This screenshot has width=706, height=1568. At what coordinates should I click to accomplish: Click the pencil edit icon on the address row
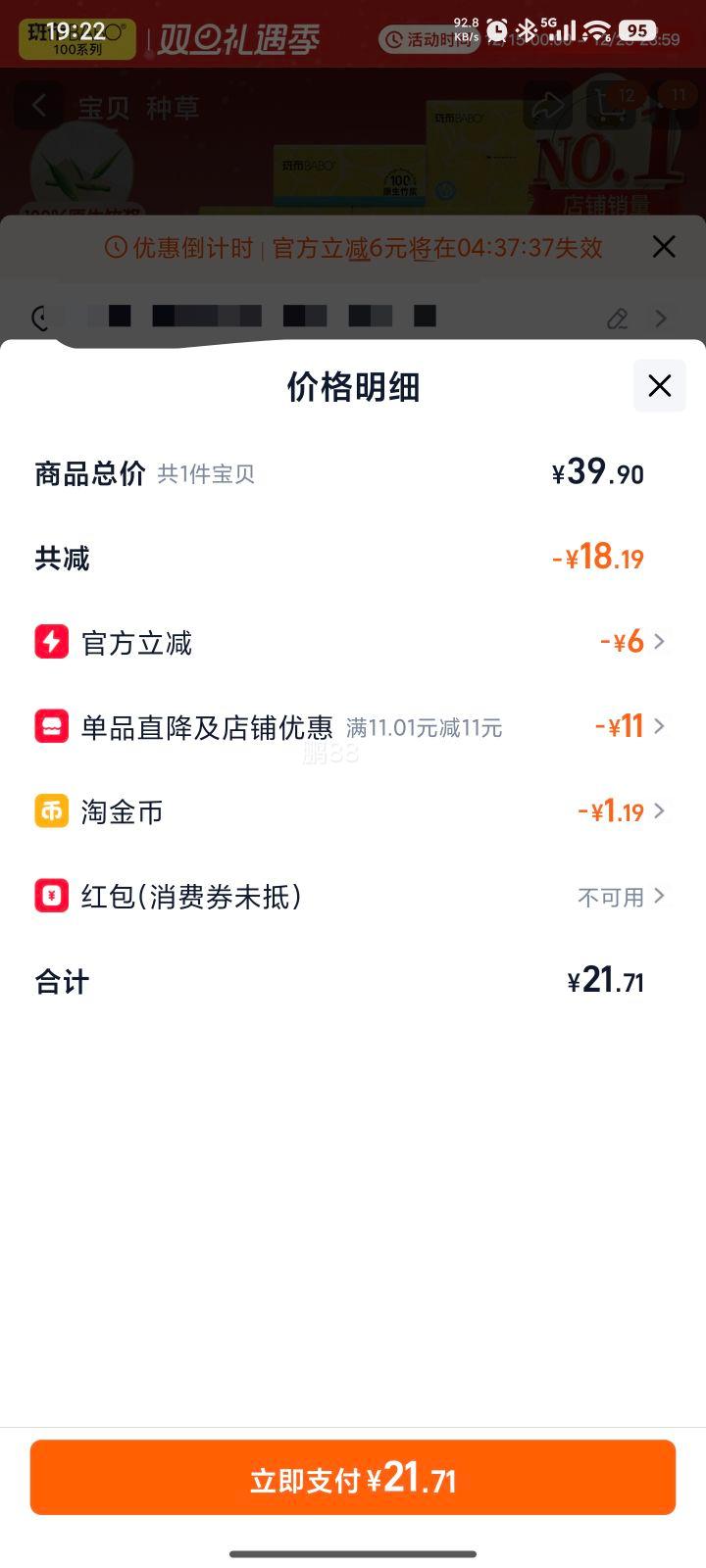(616, 318)
